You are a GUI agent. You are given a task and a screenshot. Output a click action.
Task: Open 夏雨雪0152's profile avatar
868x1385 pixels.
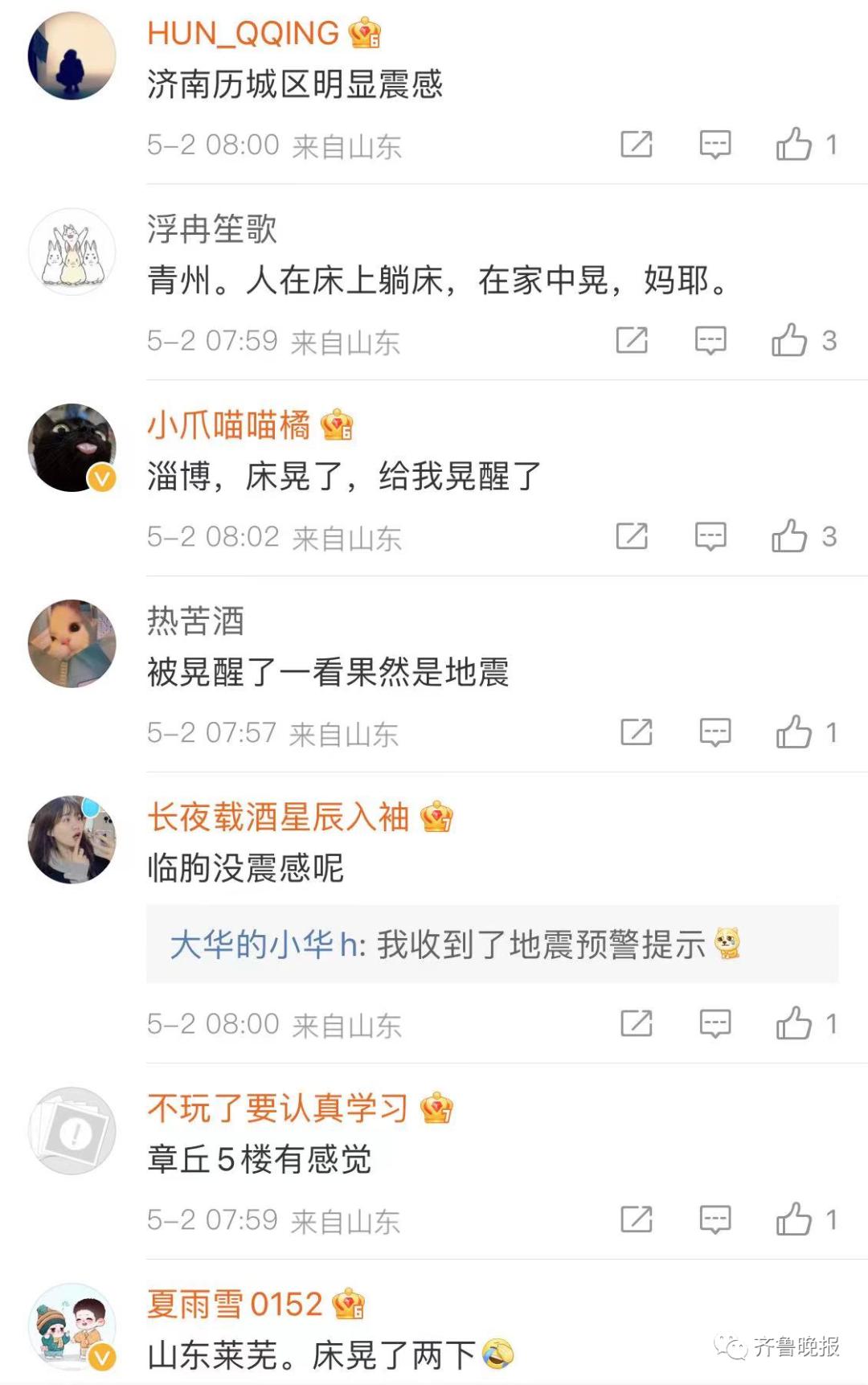pyautogui.click(x=72, y=1326)
